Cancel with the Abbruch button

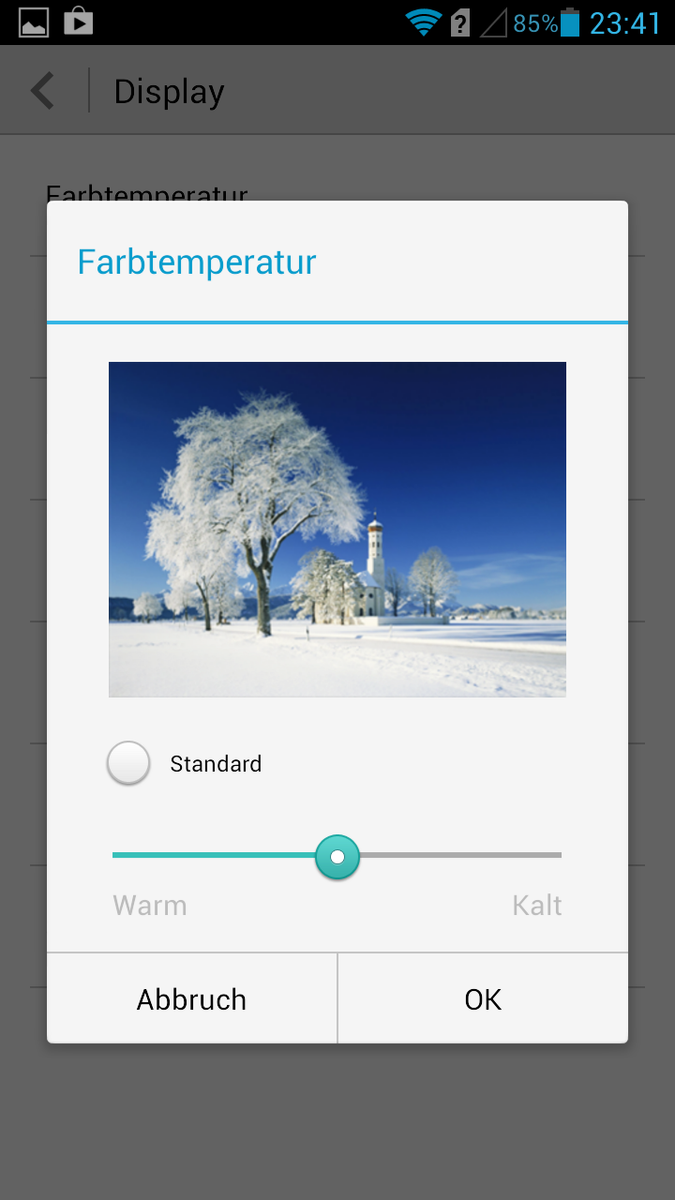click(x=192, y=999)
